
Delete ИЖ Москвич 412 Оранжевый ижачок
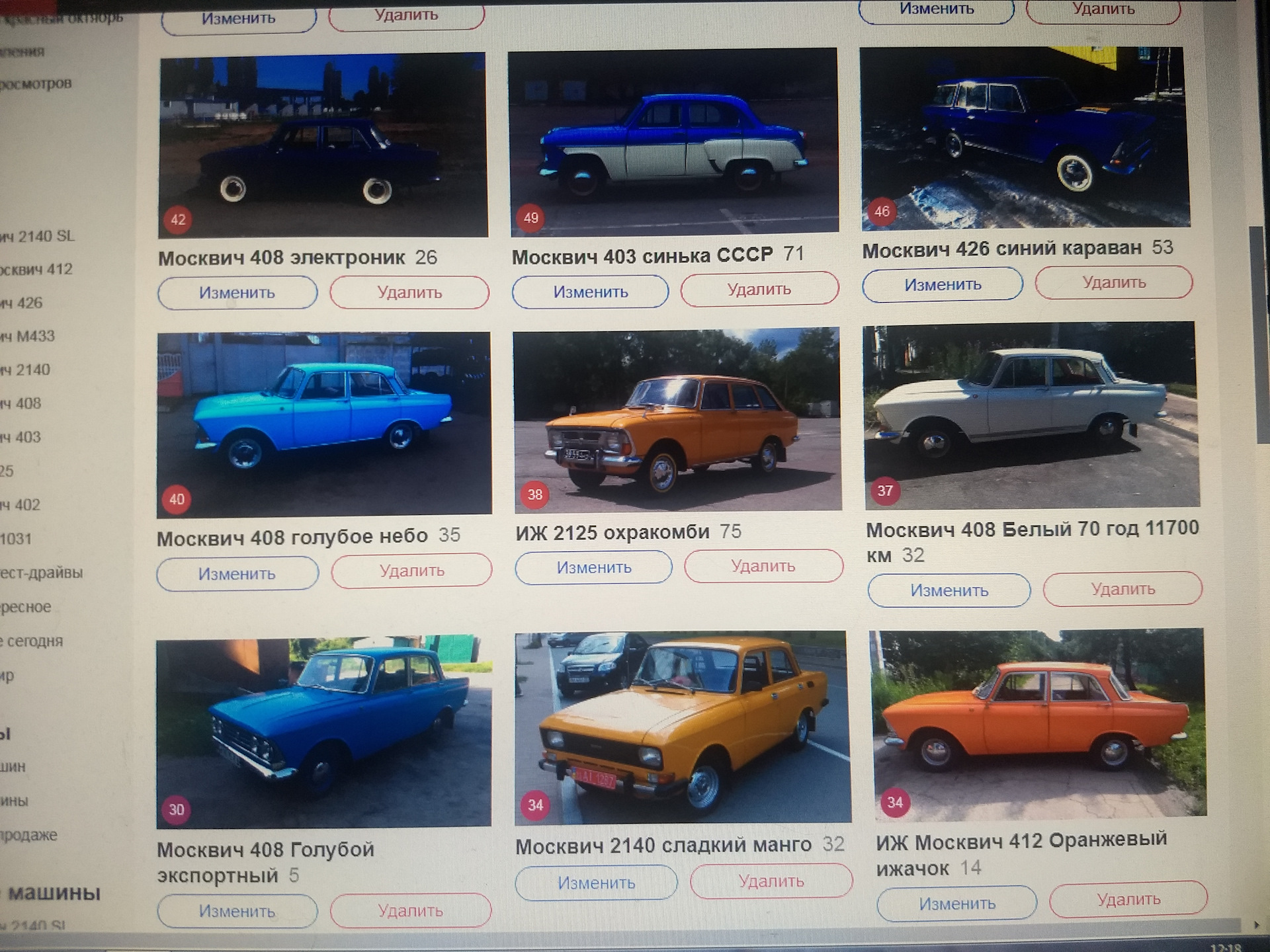pos(1128,900)
